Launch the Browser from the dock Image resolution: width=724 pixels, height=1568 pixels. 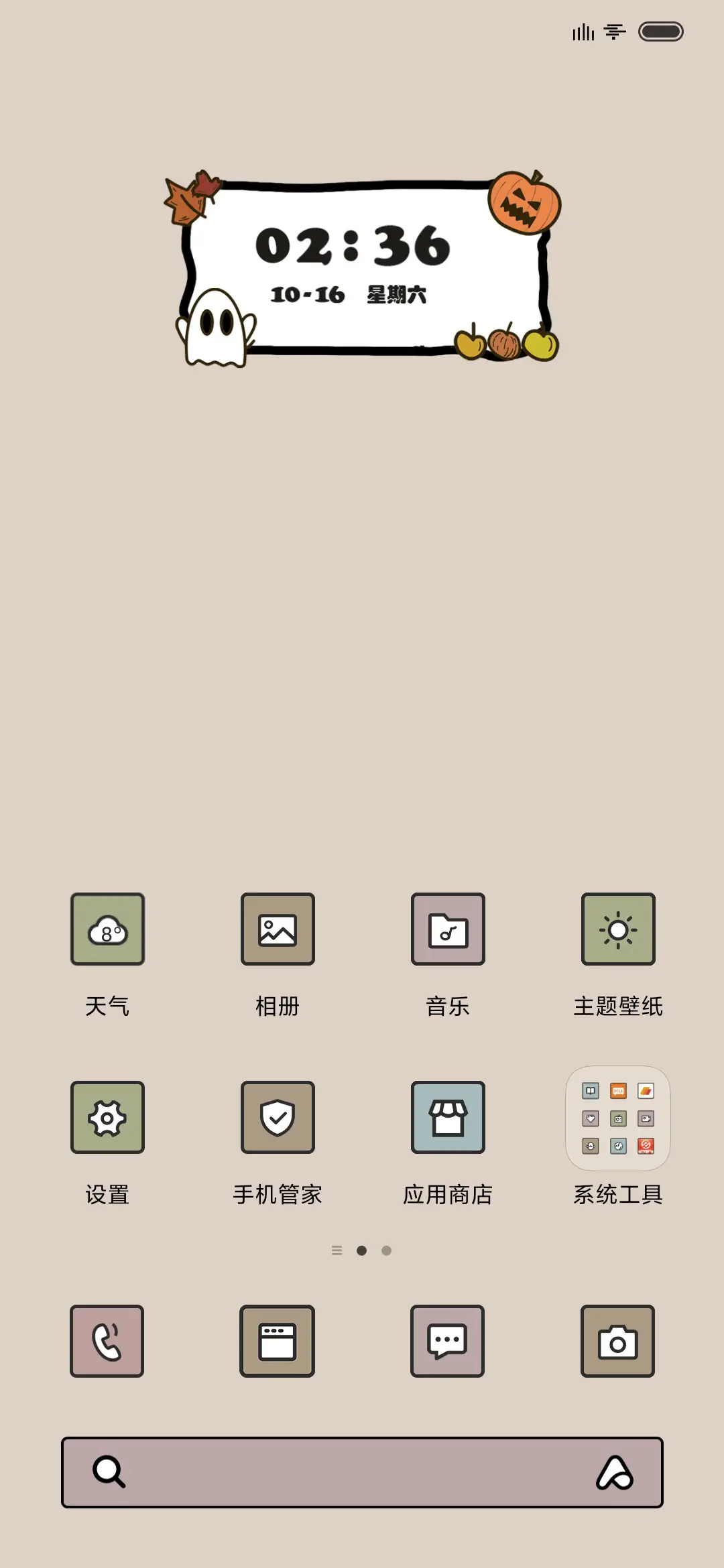pyautogui.click(x=278, y=1342)
